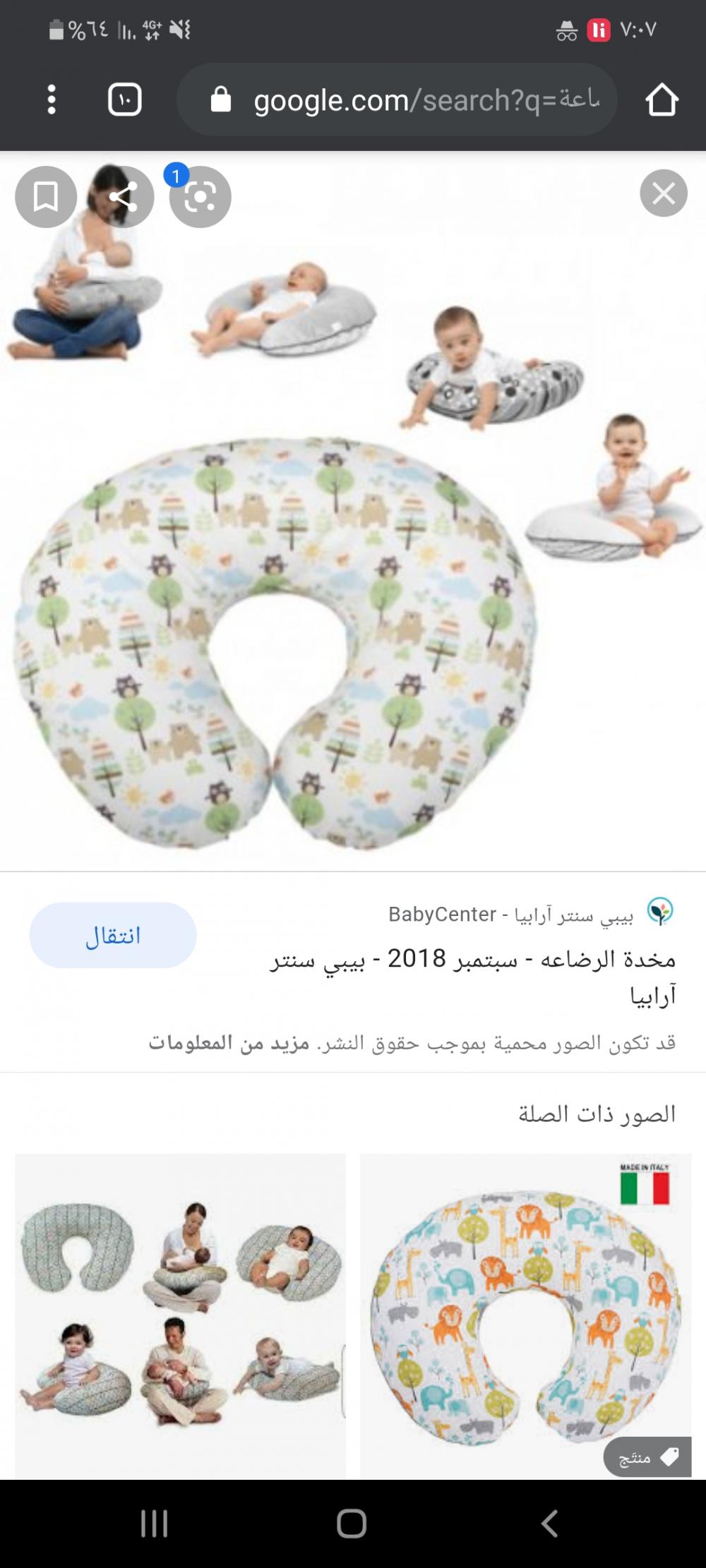Open related image with six pillow-use photos
Screen dimensions: 706x1568
pyautogui.click(x=180, y=1315)
